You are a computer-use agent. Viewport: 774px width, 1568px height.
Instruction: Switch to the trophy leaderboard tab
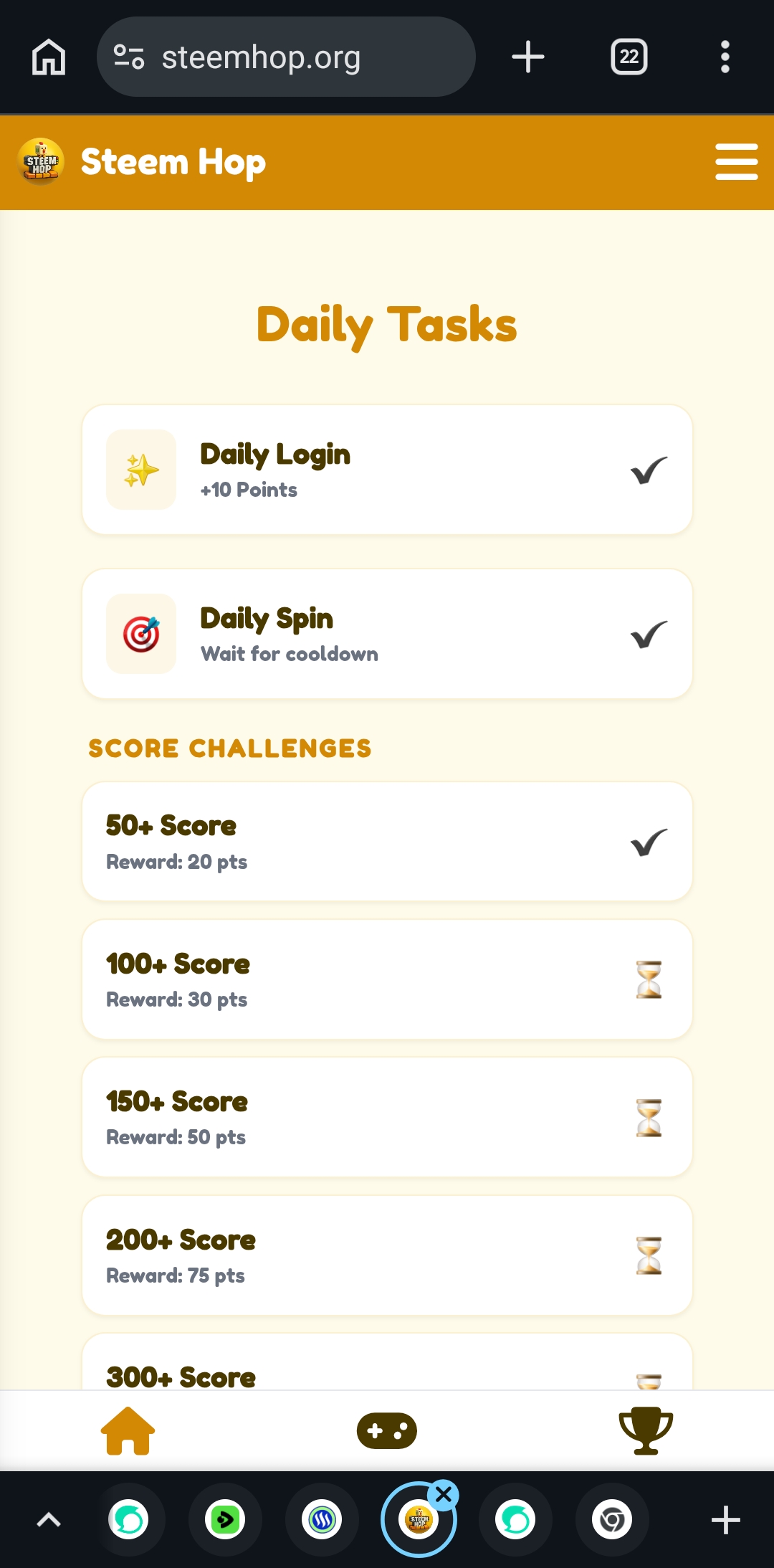pos(646,1430)
